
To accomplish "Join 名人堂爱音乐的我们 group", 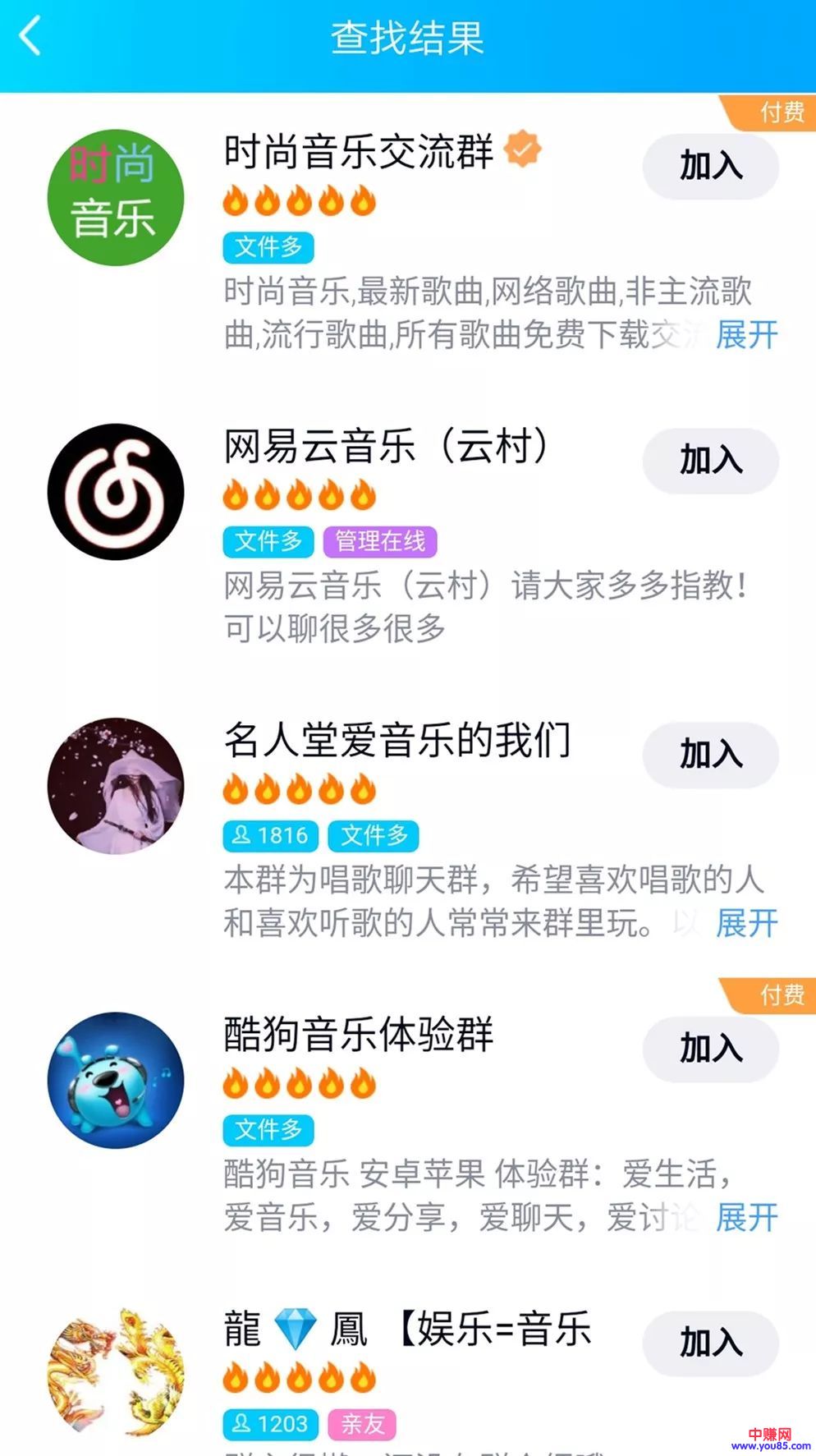I will click(710, 755).
